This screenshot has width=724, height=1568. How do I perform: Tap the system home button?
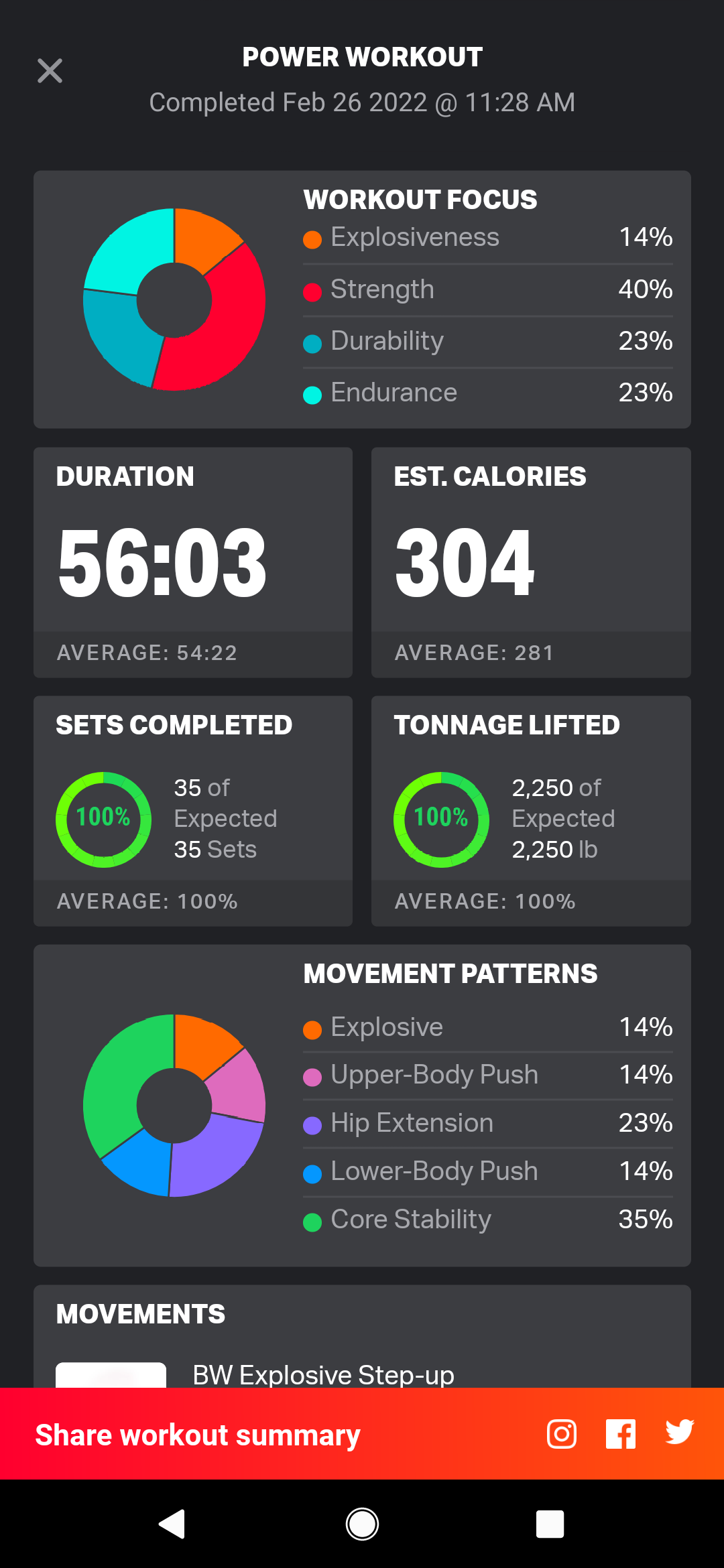point(362,1524)
